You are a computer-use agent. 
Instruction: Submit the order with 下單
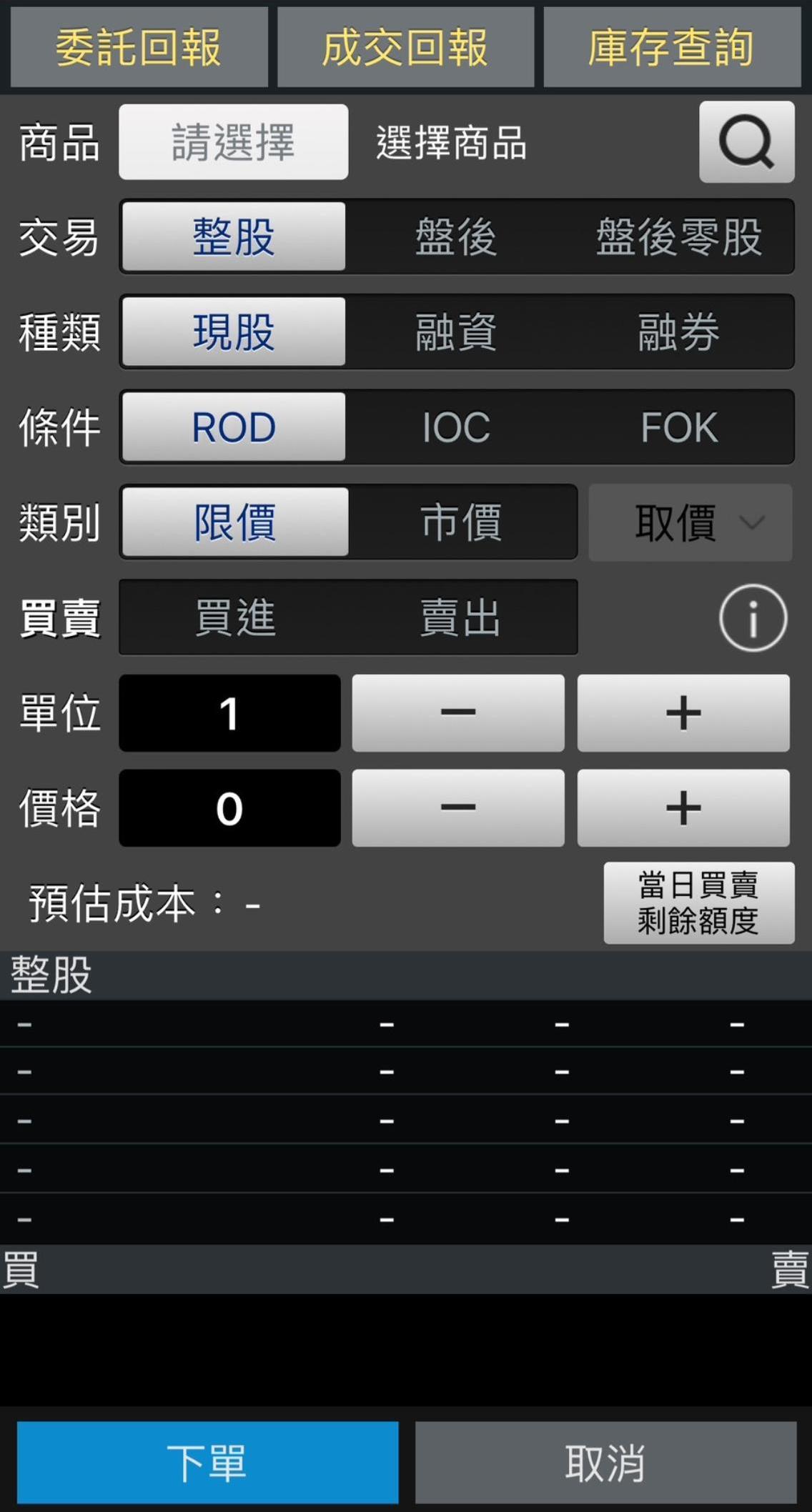click(x=207, y=1463)
